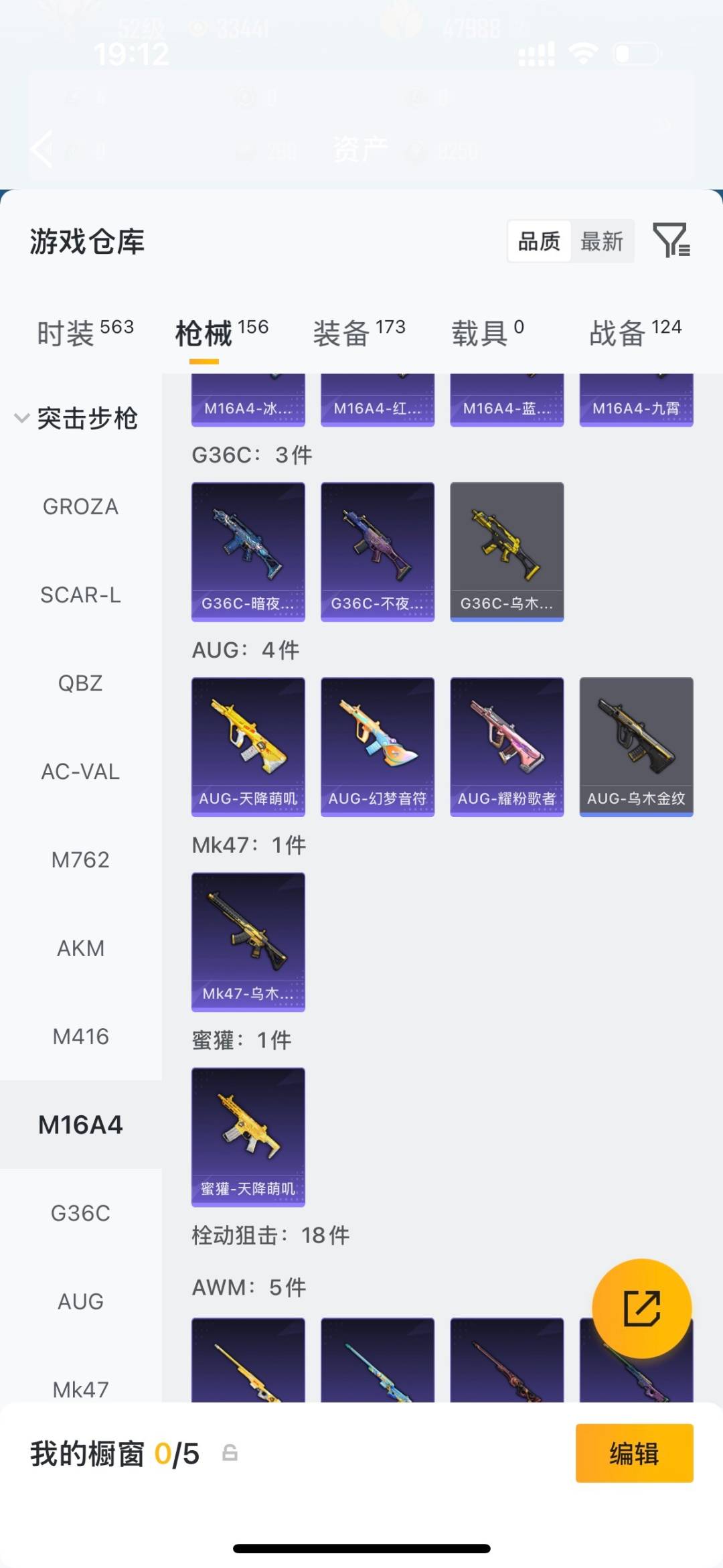
Task: Switch to the 装备 tab
Action: click(359, 332)
